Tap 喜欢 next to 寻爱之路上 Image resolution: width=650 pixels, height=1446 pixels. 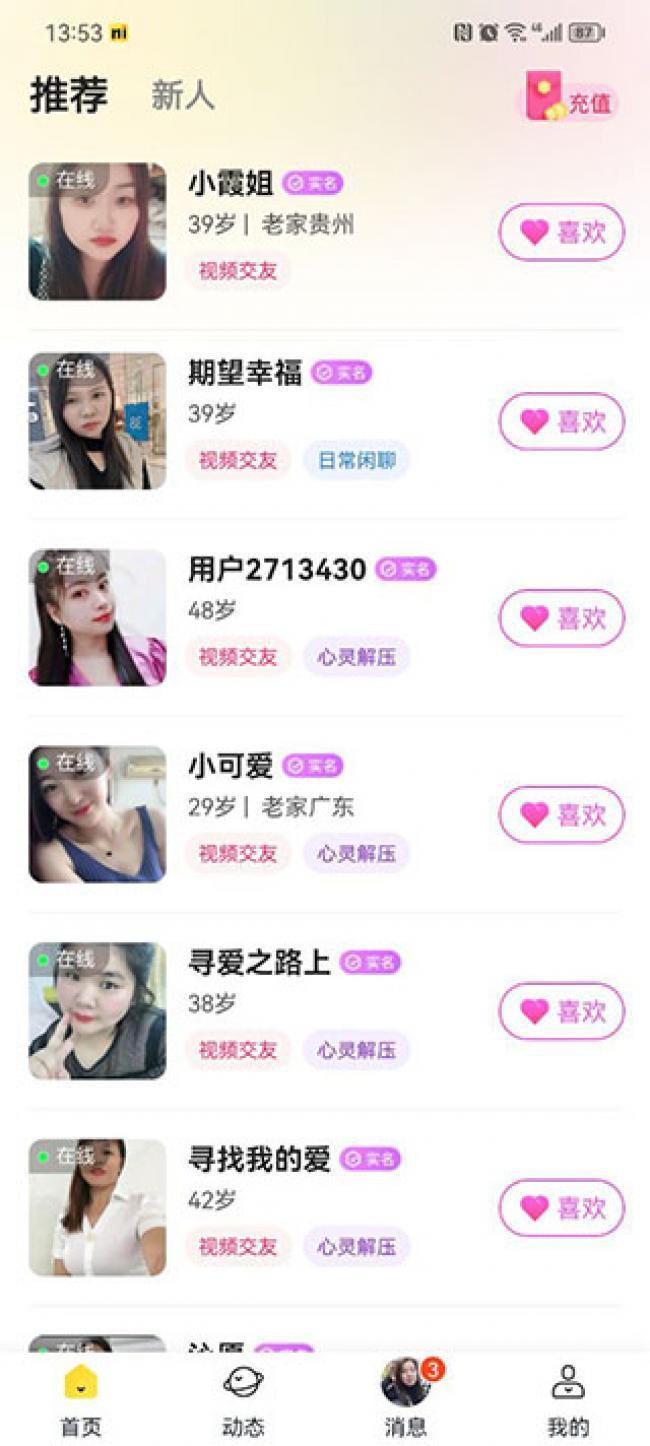tap(562, 1011)
